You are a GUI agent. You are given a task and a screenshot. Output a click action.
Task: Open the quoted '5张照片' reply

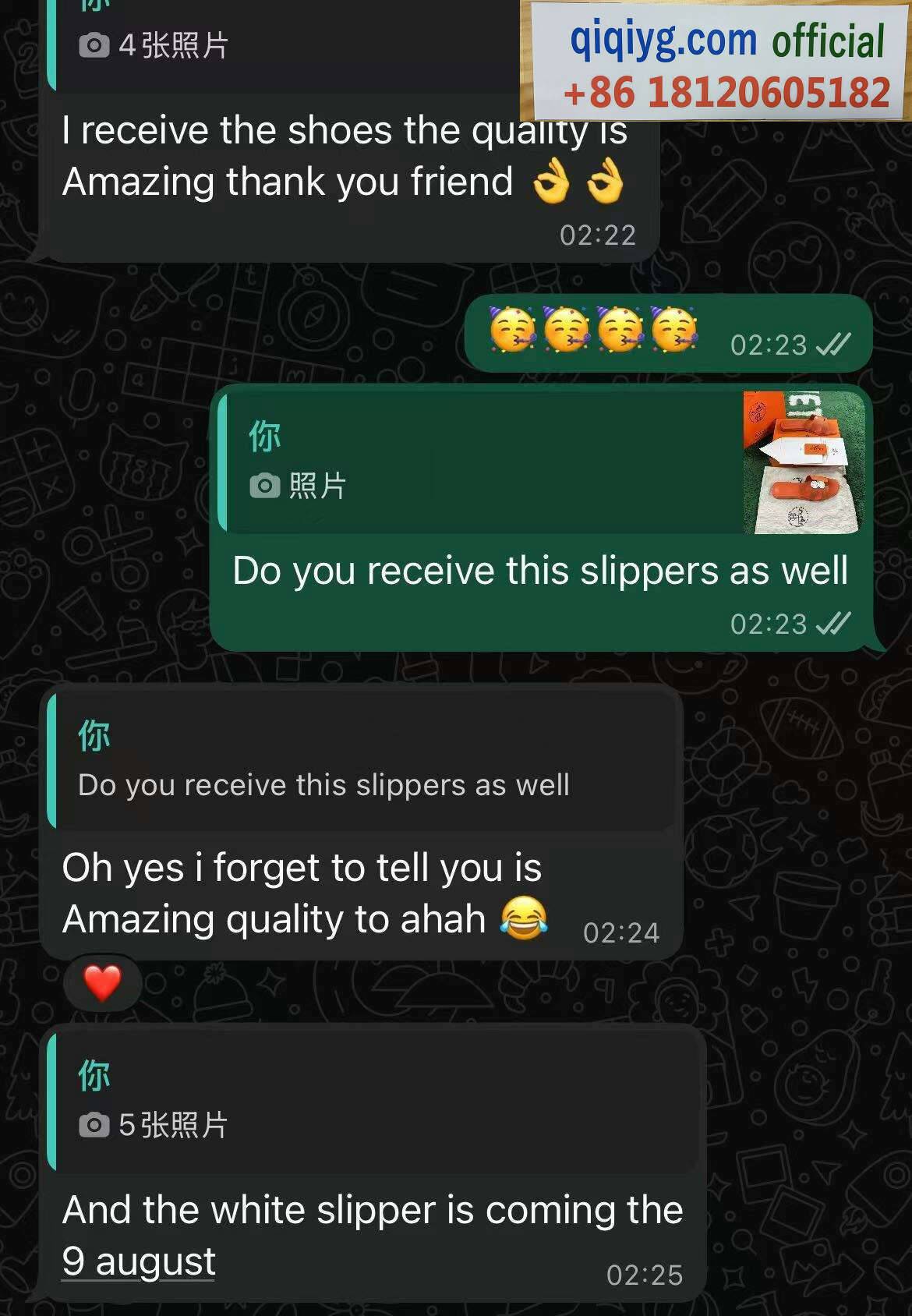point(374,1101)
